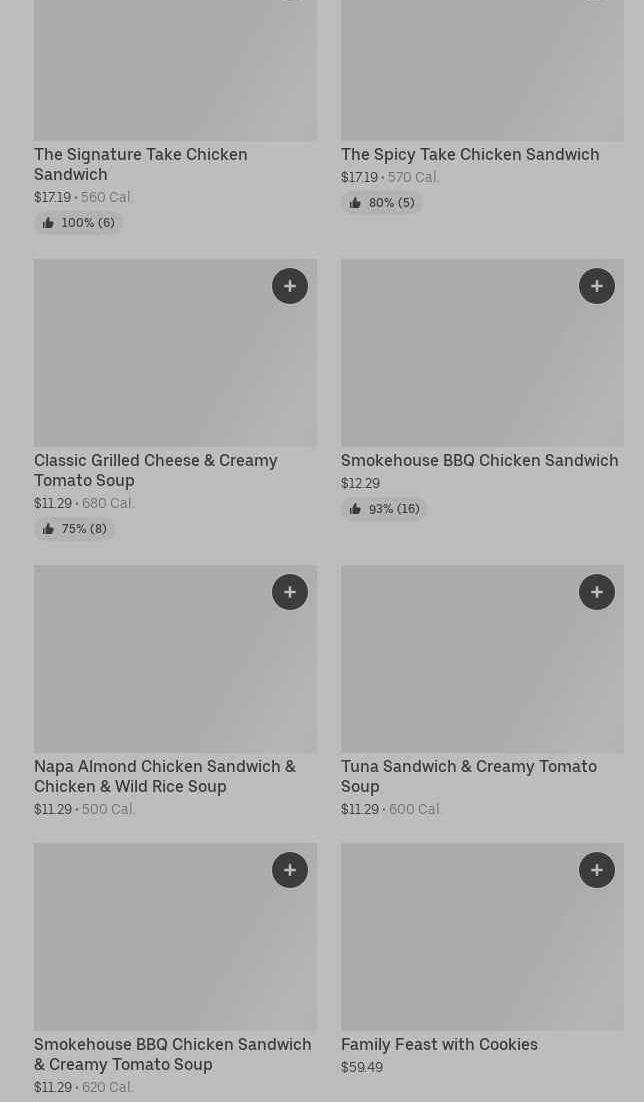Add Smokehouse BBQ Chicken Sandwich to cart
Image resolution: width=644 pixels, height=1102 pixels.
597,286
